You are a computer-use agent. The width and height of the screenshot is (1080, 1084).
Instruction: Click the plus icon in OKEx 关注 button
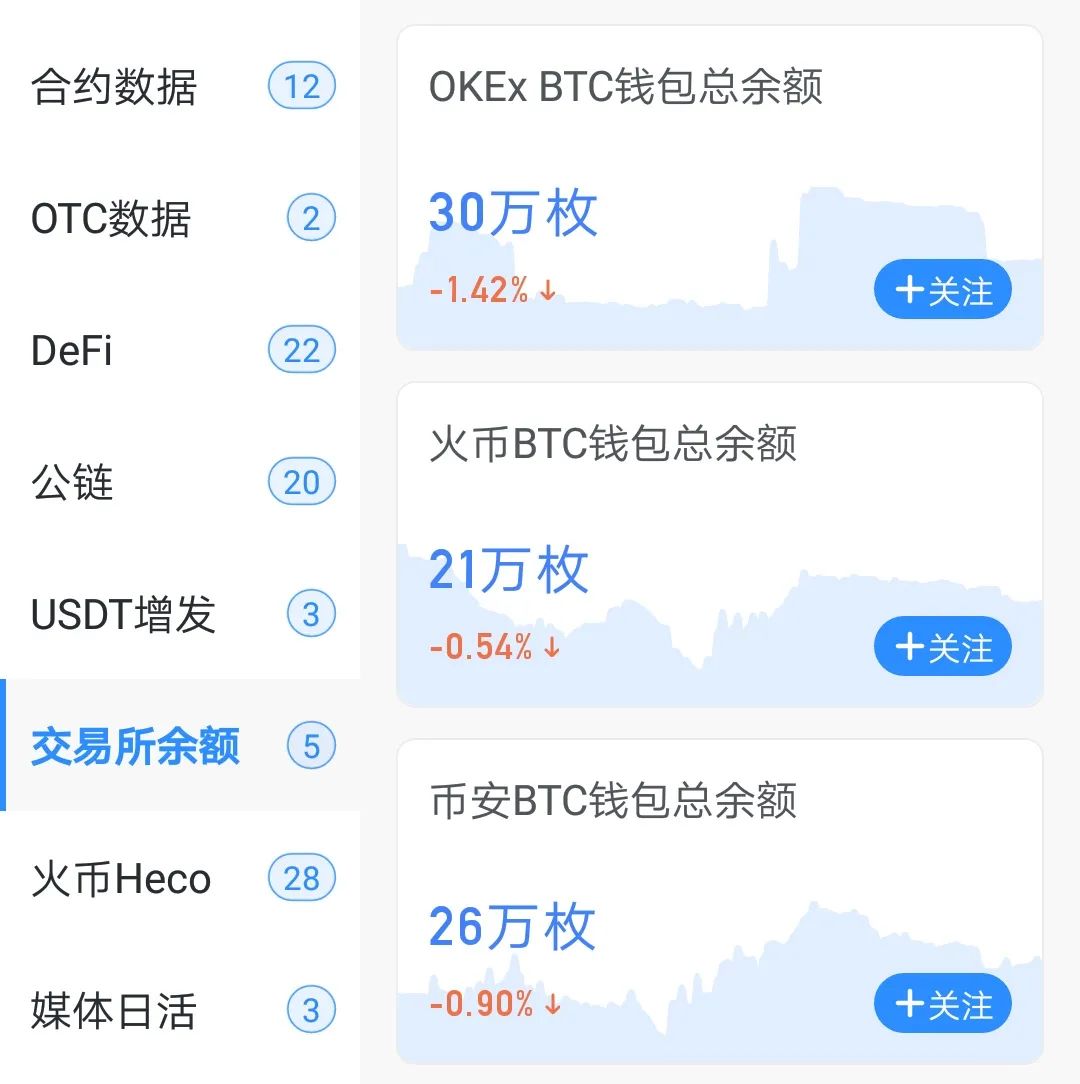908,291
